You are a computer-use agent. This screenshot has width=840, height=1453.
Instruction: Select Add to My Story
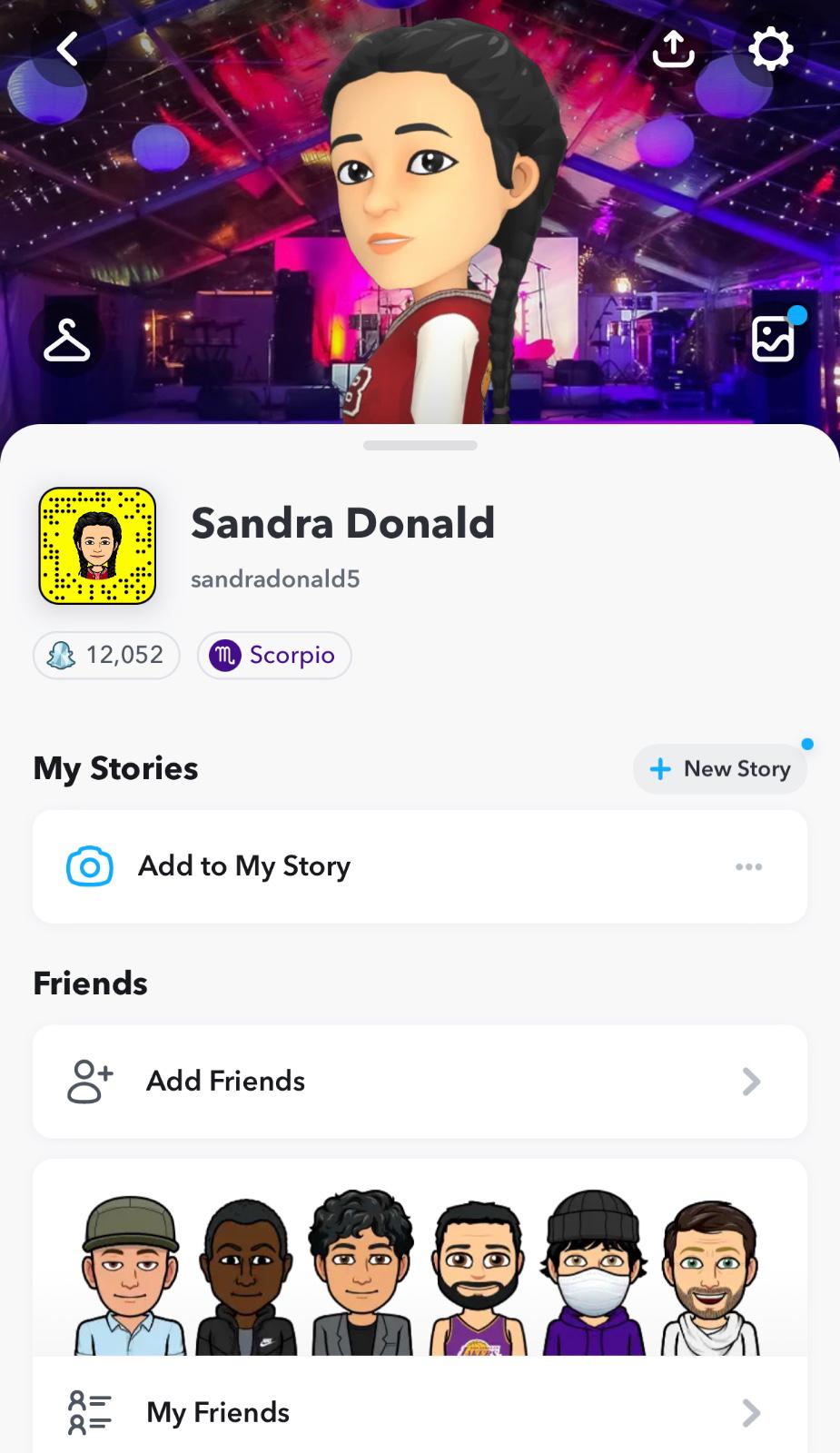243,866
